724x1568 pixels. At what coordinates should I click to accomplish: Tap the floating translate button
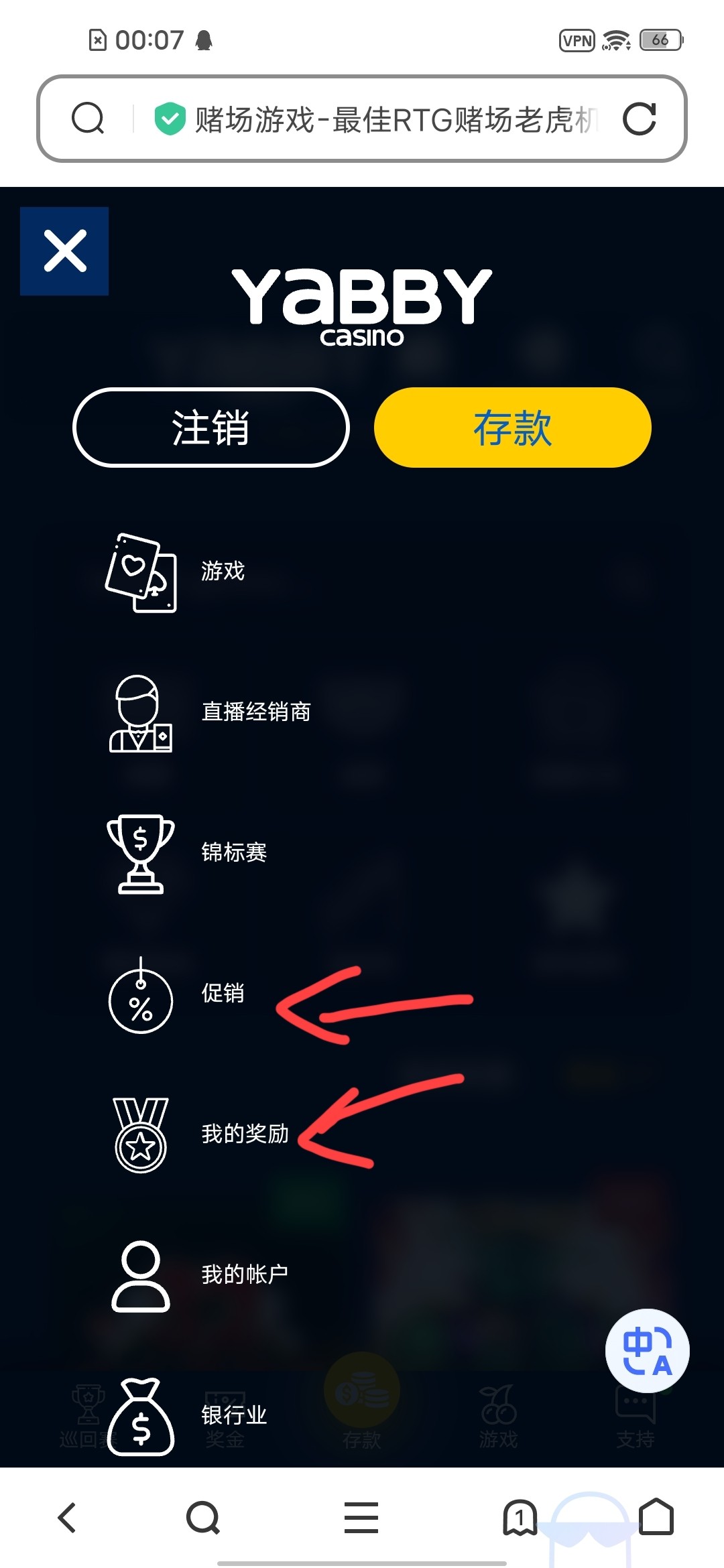tap(647, 1350)
